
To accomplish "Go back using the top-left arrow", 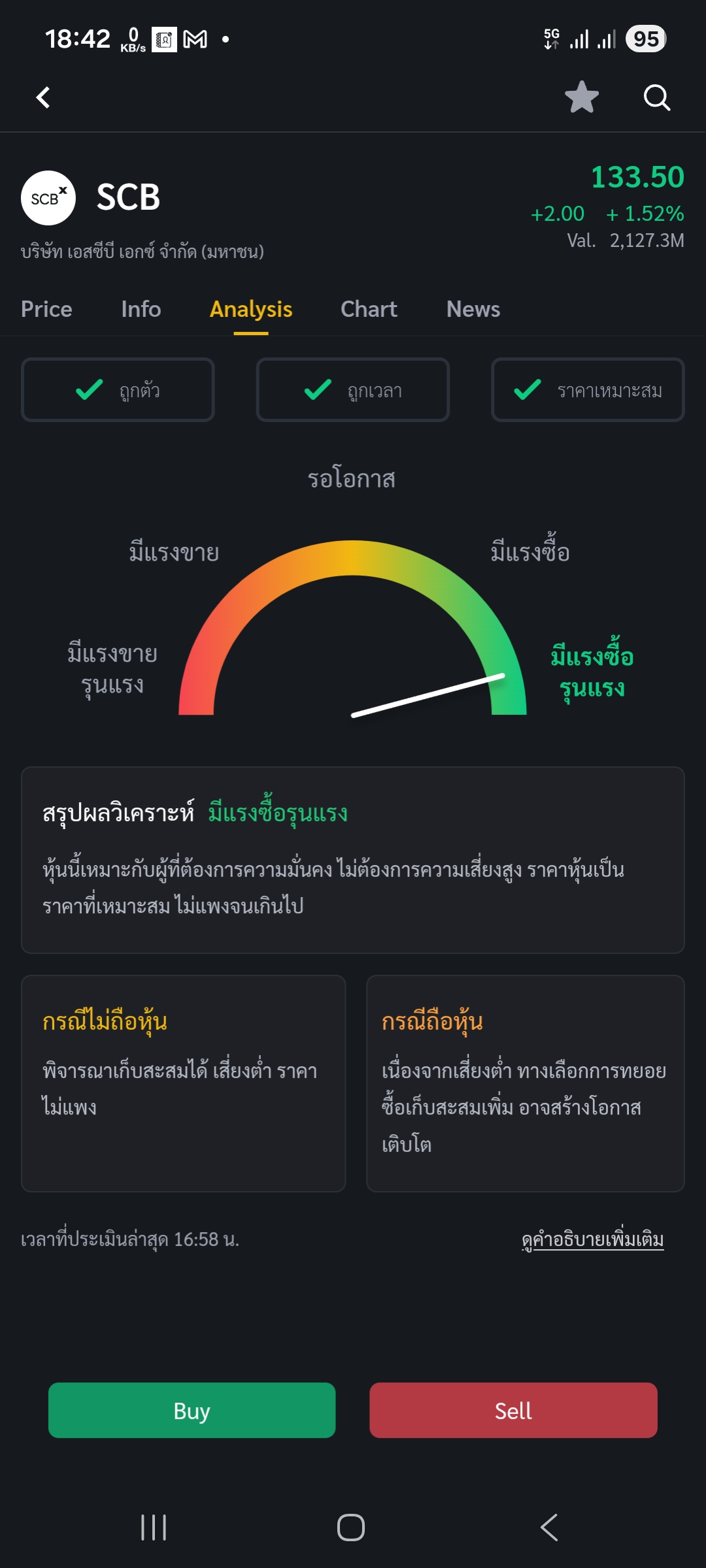I will 43,98.
